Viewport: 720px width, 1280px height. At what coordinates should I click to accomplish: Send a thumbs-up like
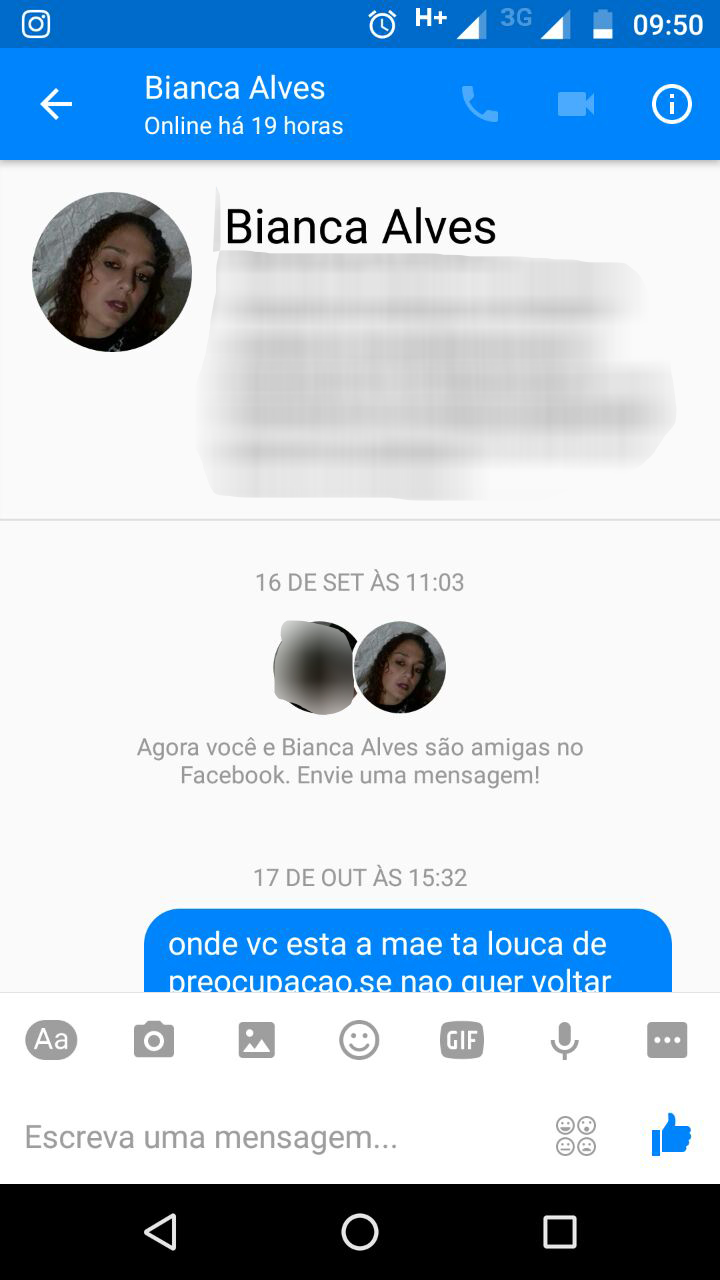click(x=671, y=1135)
